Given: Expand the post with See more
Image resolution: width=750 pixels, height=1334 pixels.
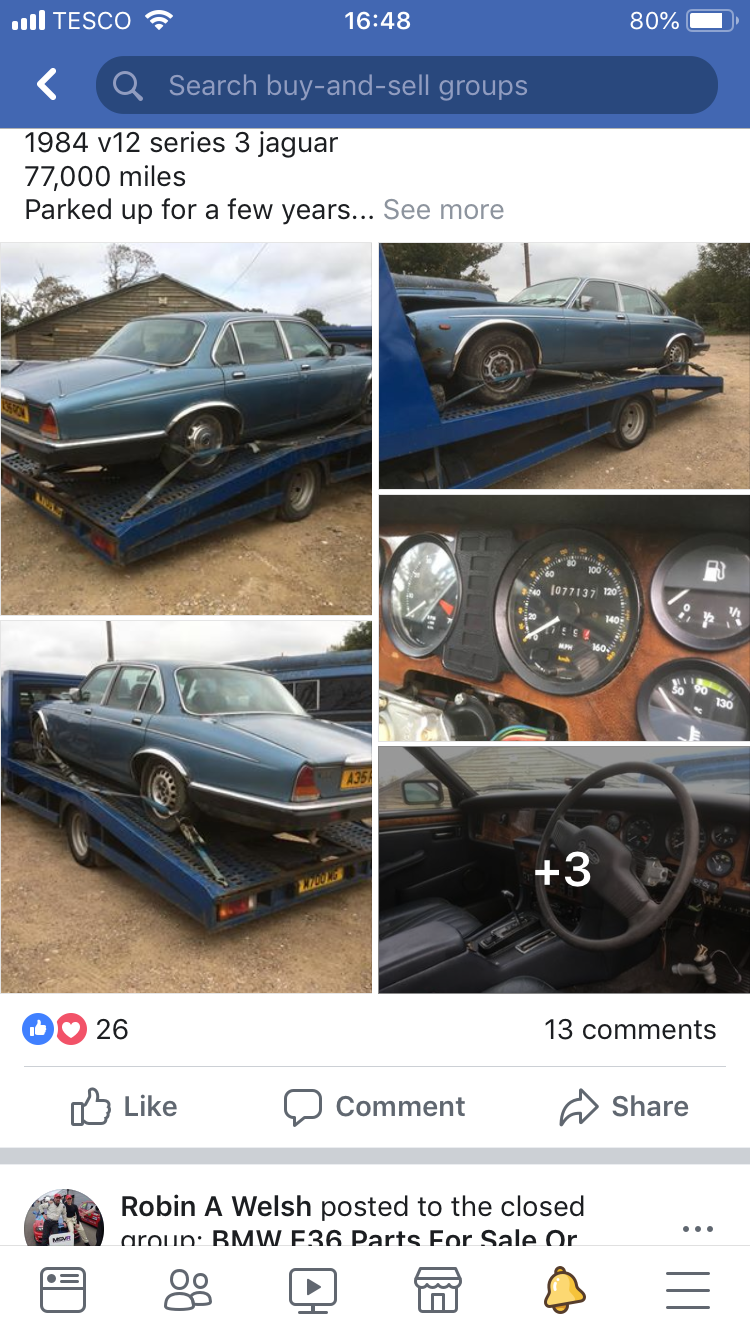Looking at the screenshot, I should click(x=443, y=210).
